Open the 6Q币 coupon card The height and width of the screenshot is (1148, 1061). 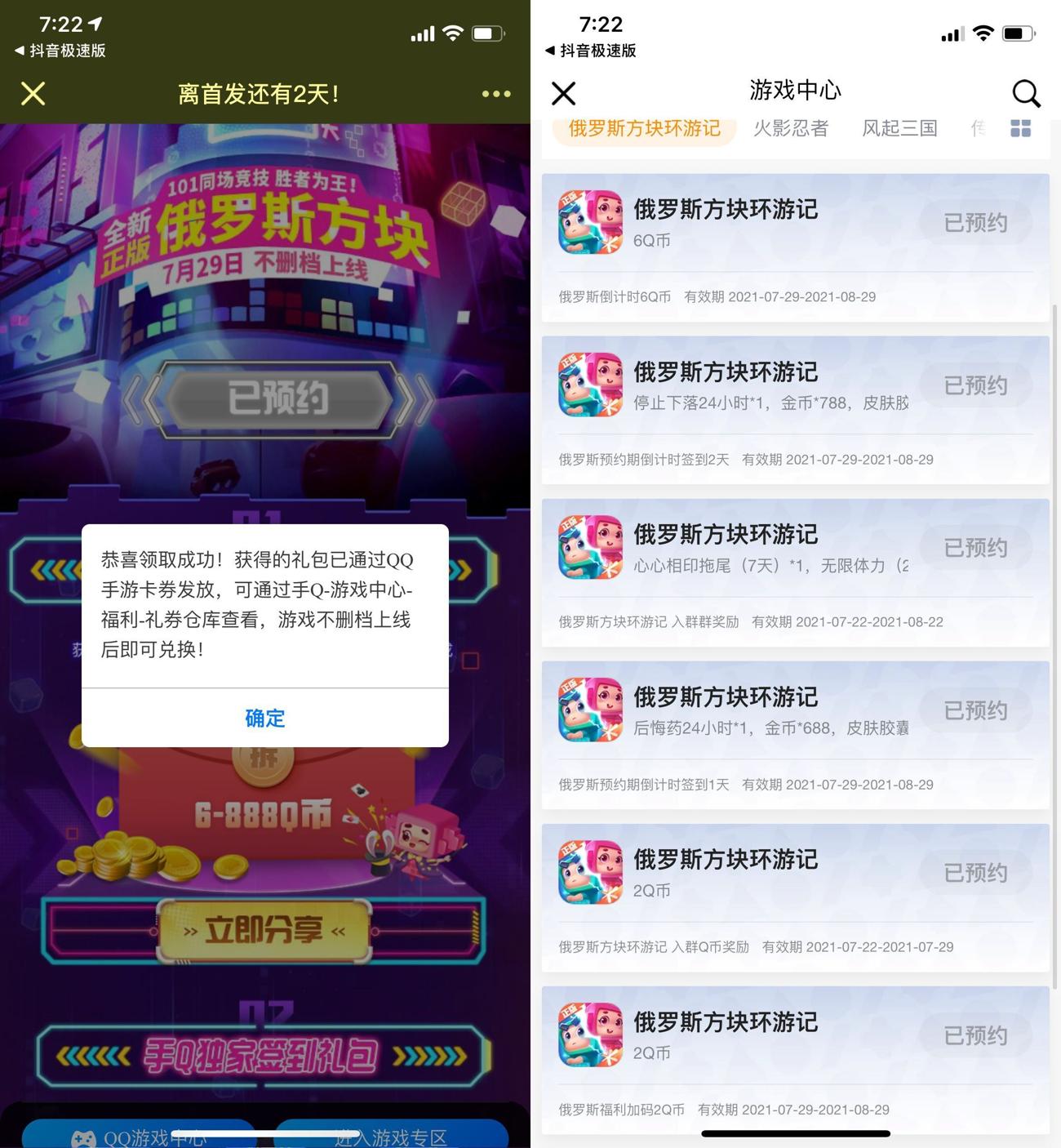735,223
